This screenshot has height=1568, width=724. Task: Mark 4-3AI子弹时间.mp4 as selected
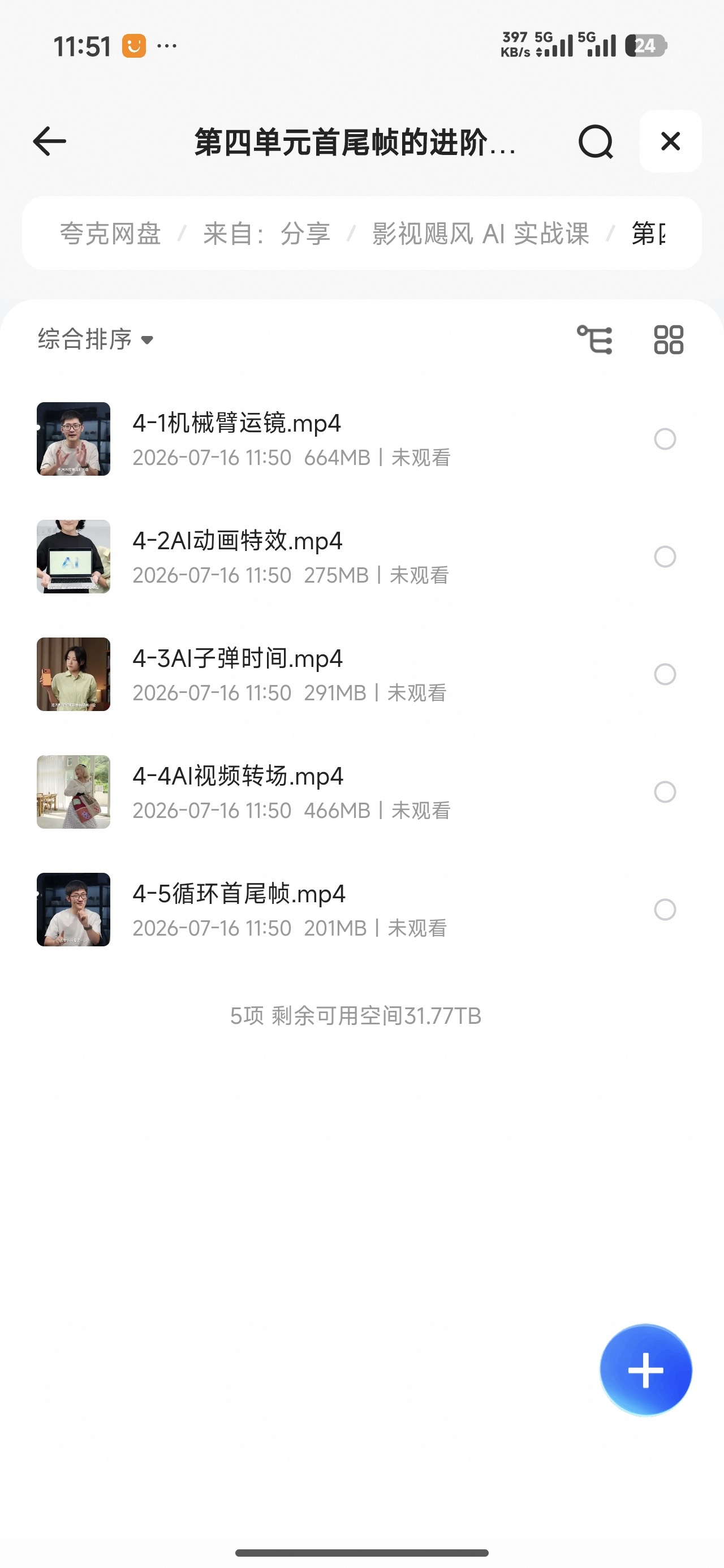coord(665,674)
